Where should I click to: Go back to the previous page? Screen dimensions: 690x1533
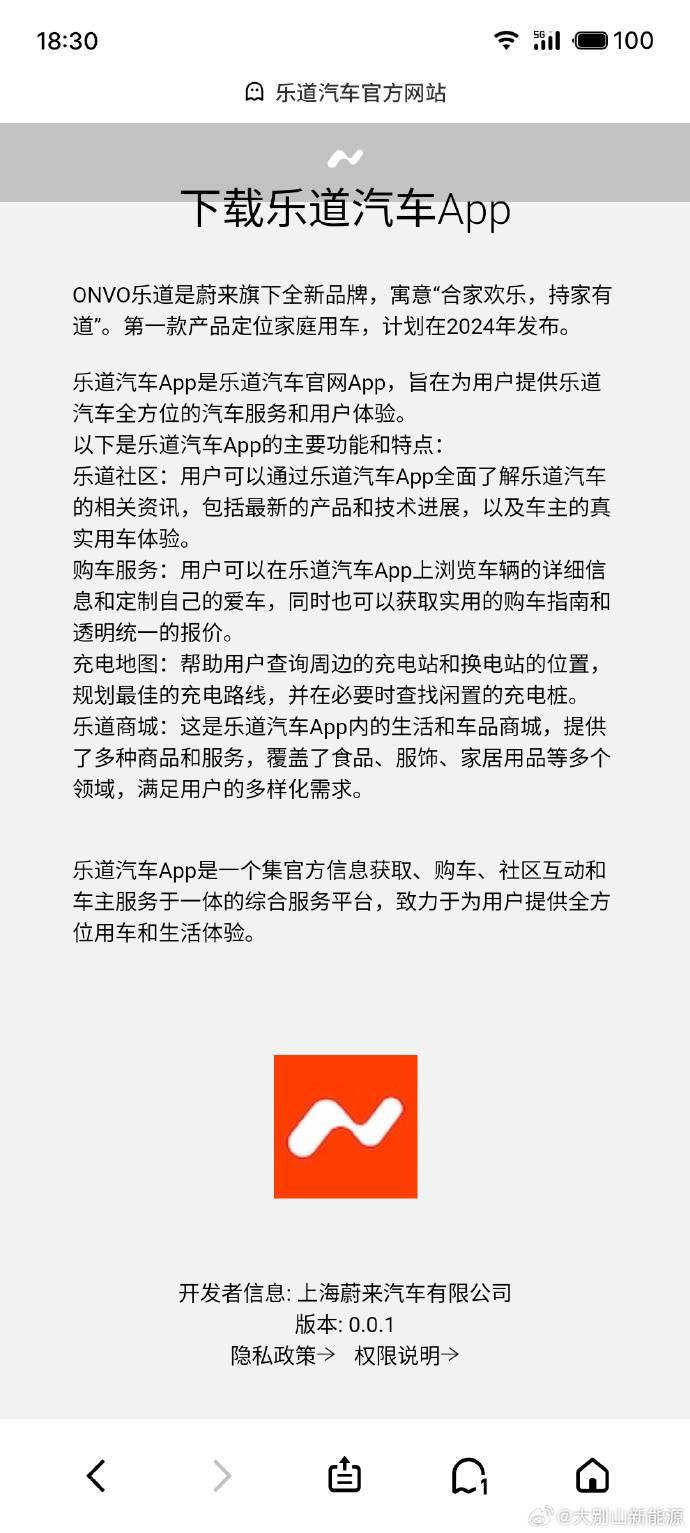click(x=96, y=1476)
